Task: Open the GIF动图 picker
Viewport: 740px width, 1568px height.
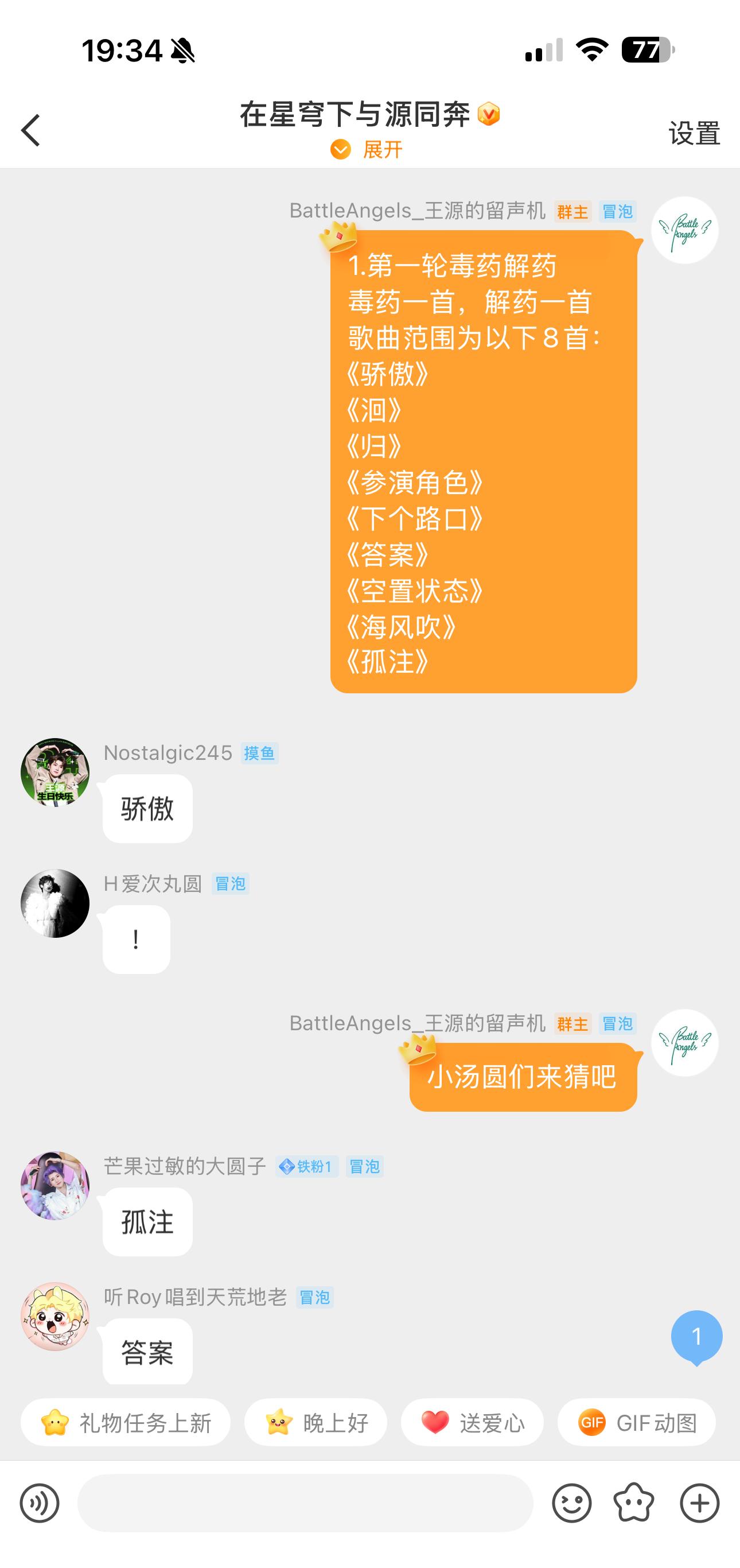Action: pos(637,1423)
